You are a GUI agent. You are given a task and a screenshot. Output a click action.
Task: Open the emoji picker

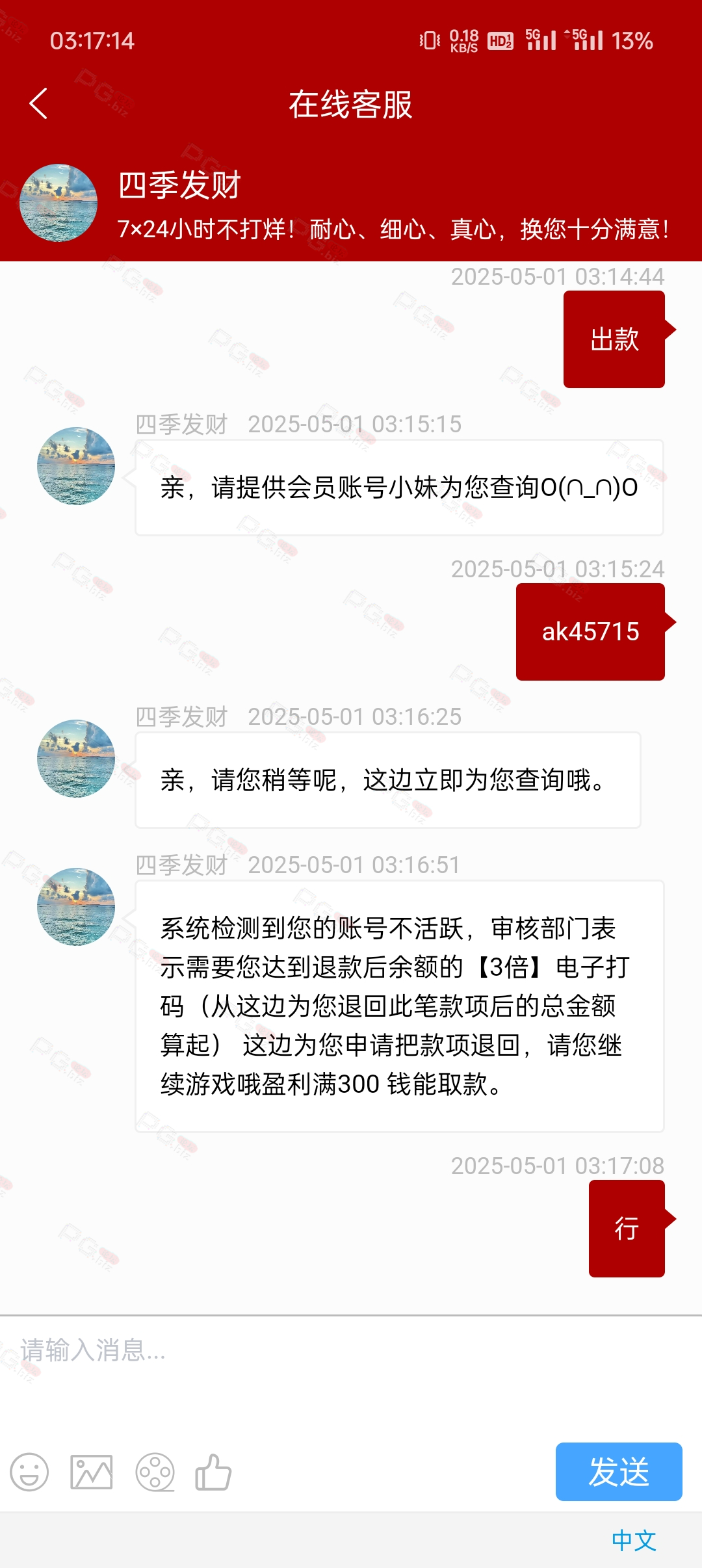click(29, 1472)
